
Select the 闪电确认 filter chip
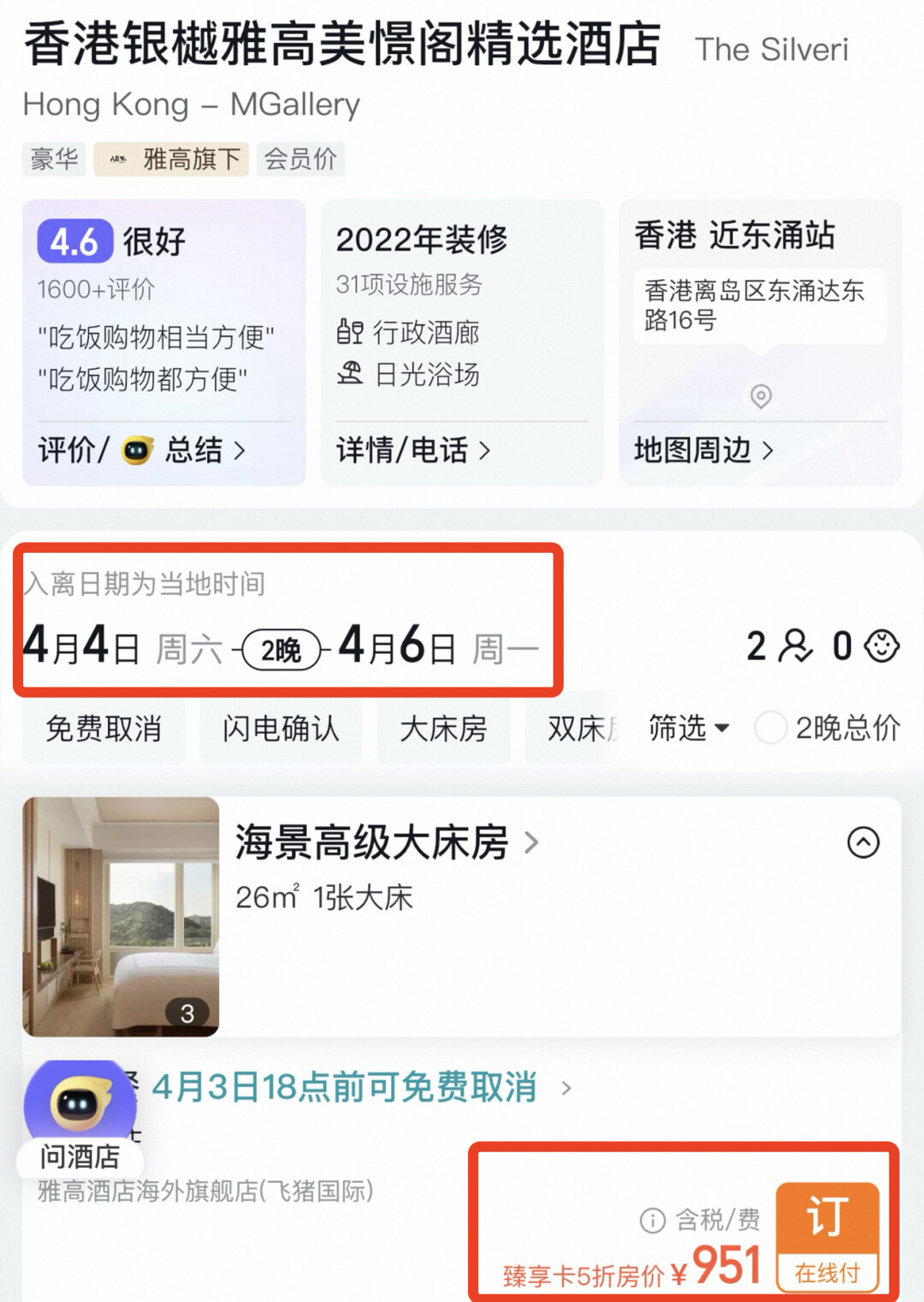coord(281,729)
